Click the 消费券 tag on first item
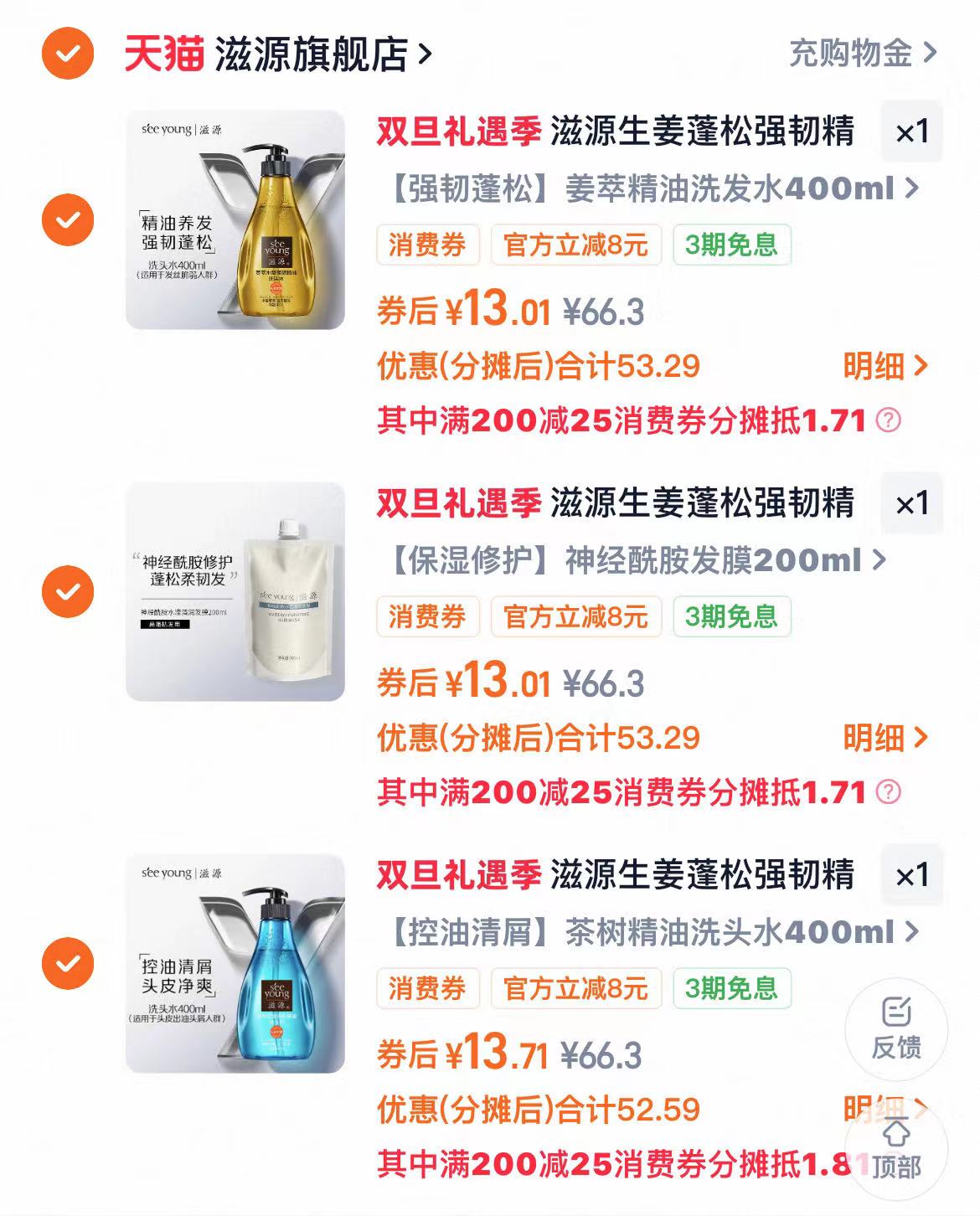980x1216 pixels. [426, 245]
